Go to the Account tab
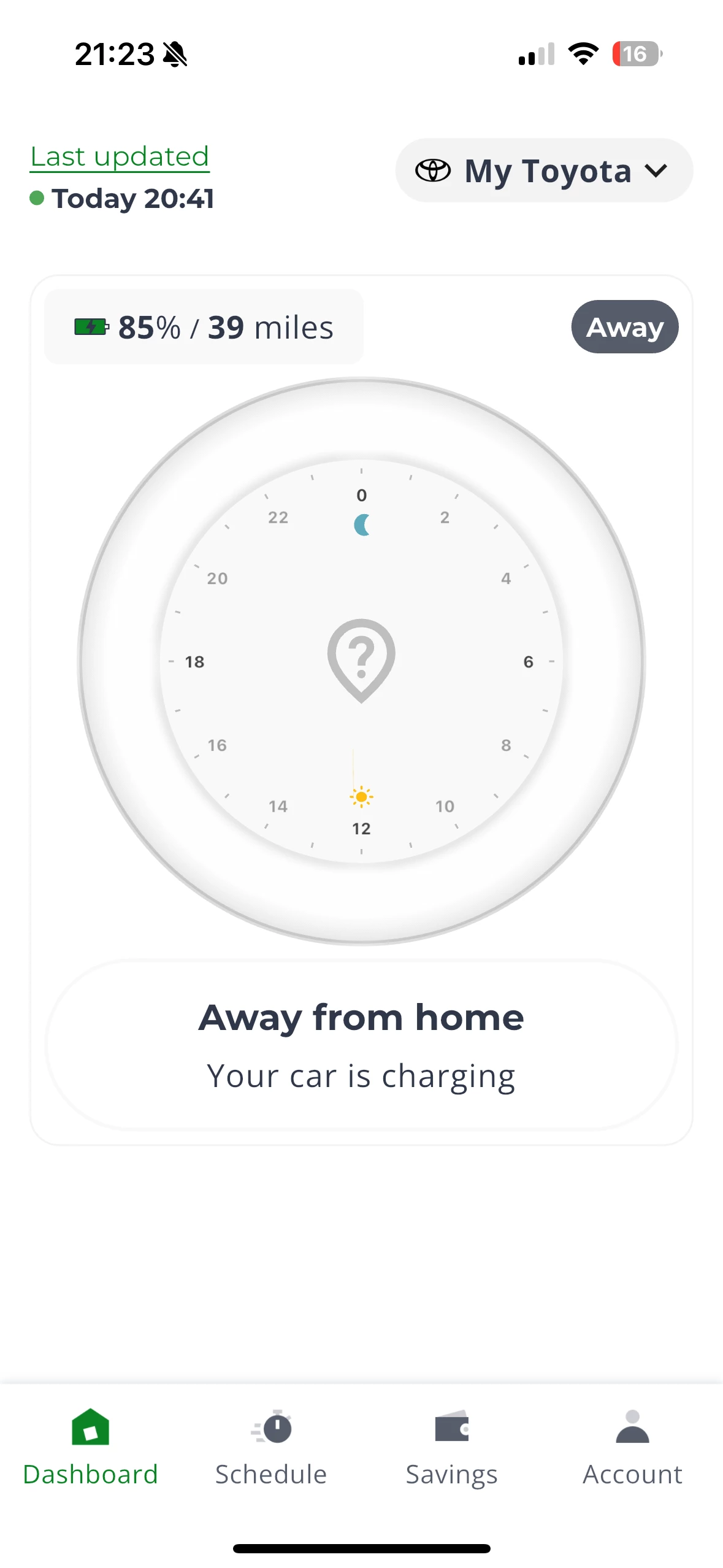 (x=632, y=1449)
